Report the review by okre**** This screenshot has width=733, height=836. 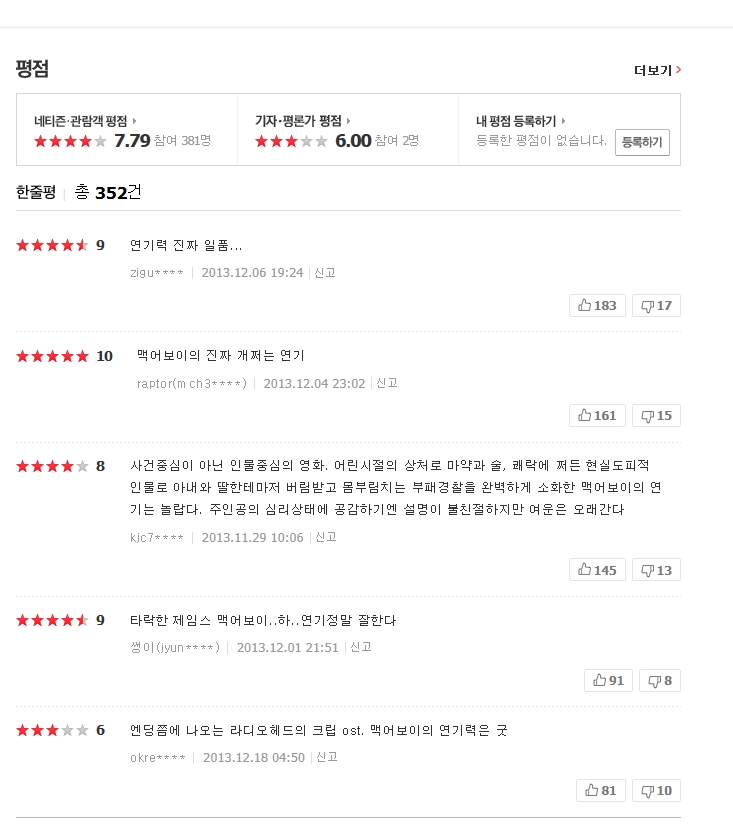click(x=326, y=757)
